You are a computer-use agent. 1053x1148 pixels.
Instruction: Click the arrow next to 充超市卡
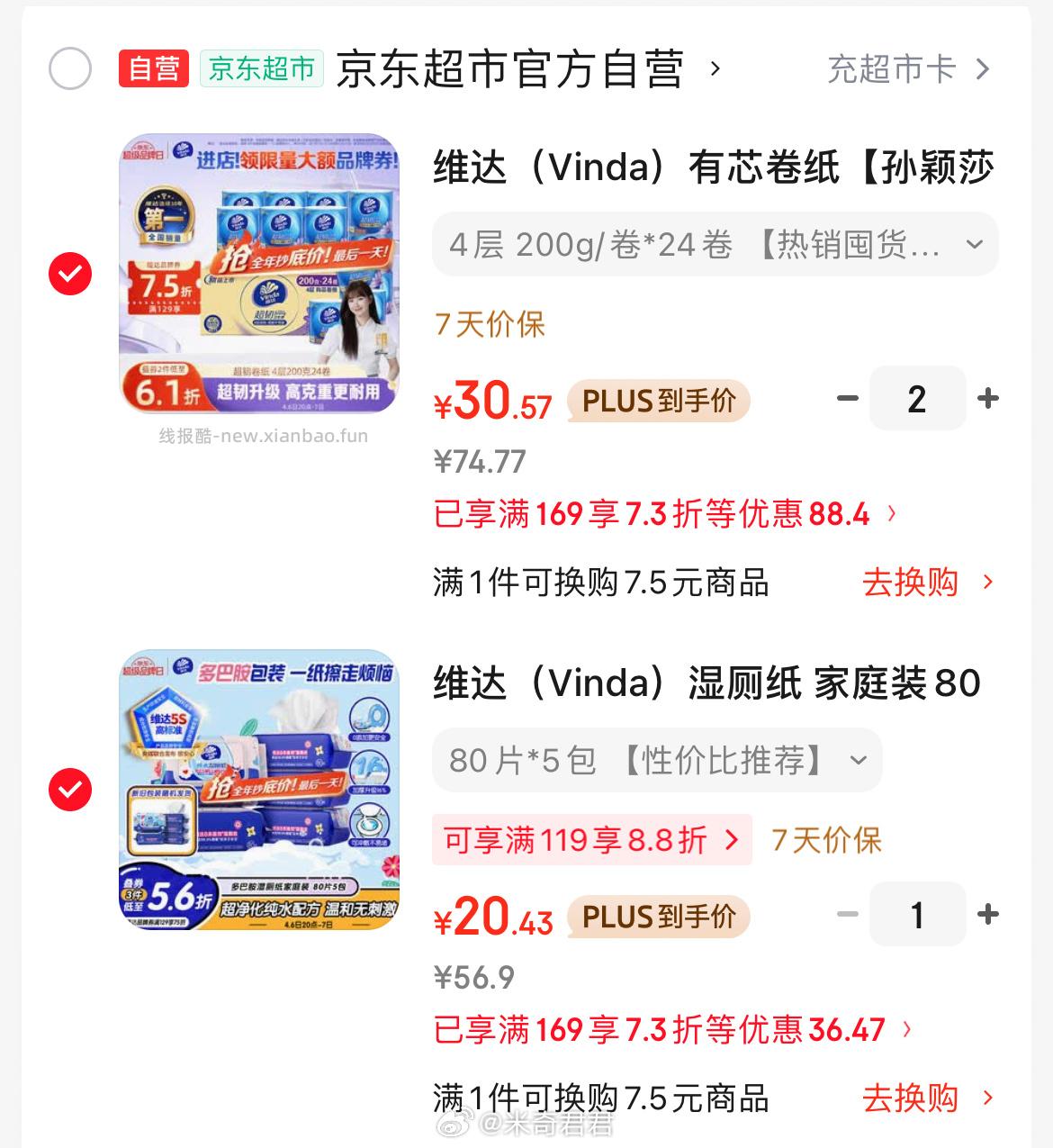(x=984, y=68)
